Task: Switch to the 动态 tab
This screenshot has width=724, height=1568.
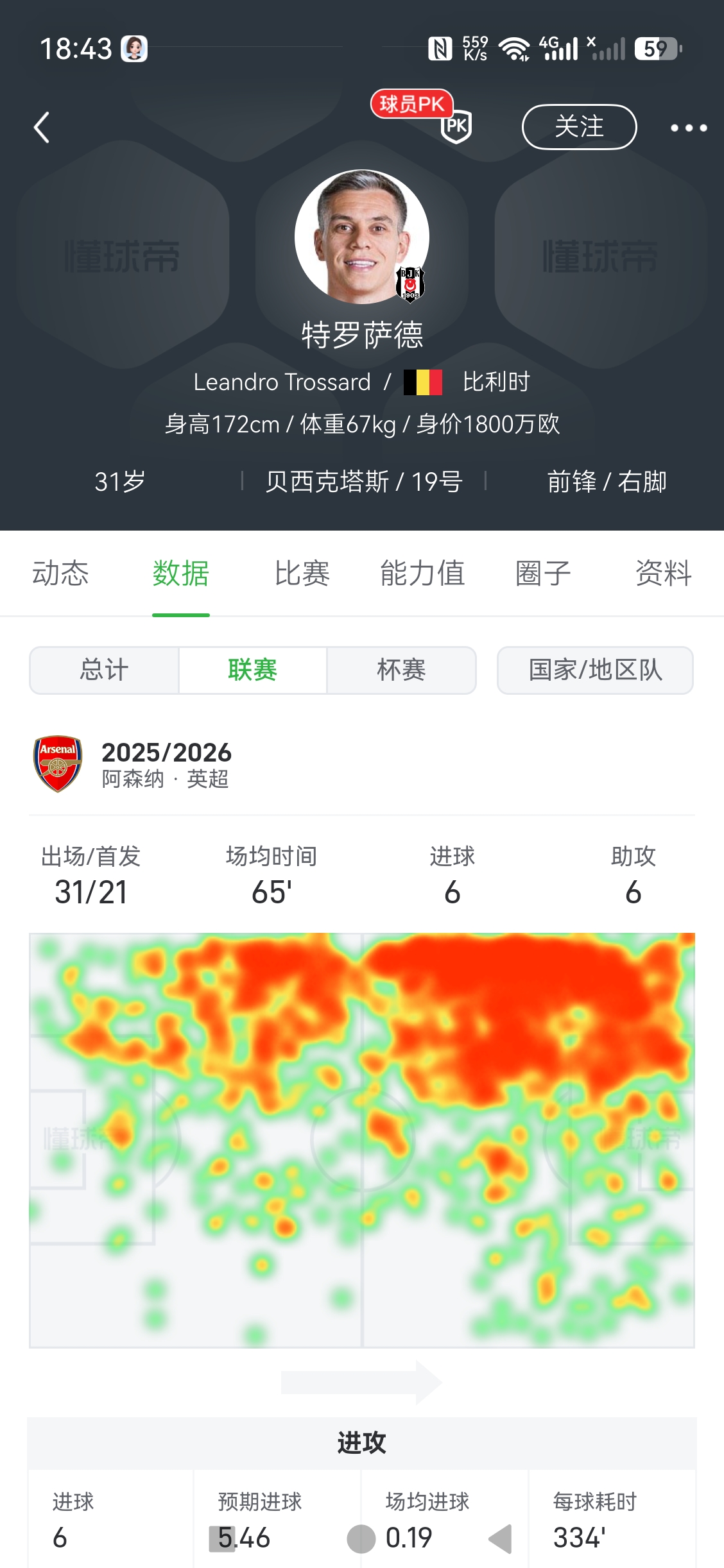Action: click(60, 573)
